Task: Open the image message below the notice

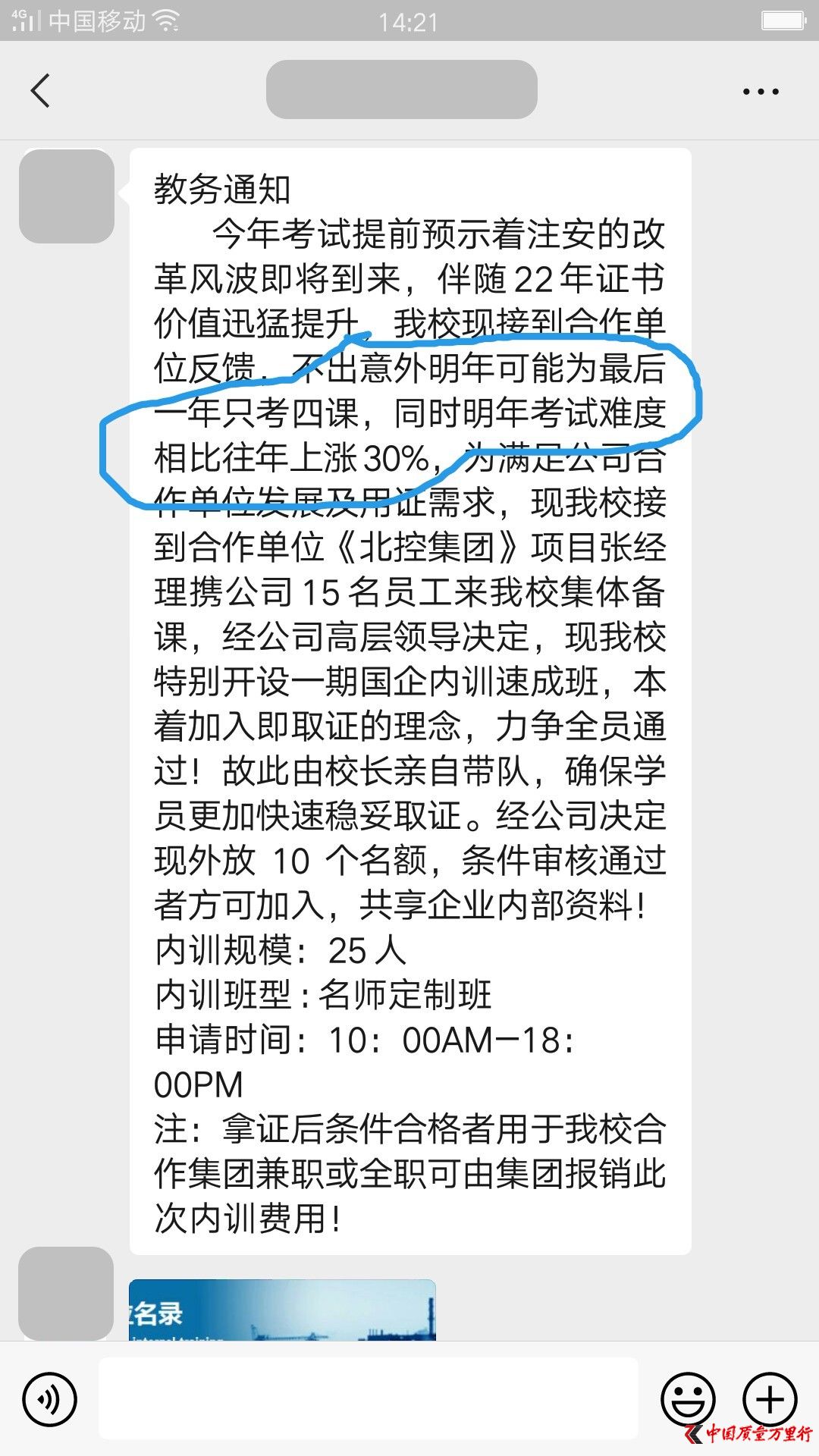Action: tap(282, 1310)
